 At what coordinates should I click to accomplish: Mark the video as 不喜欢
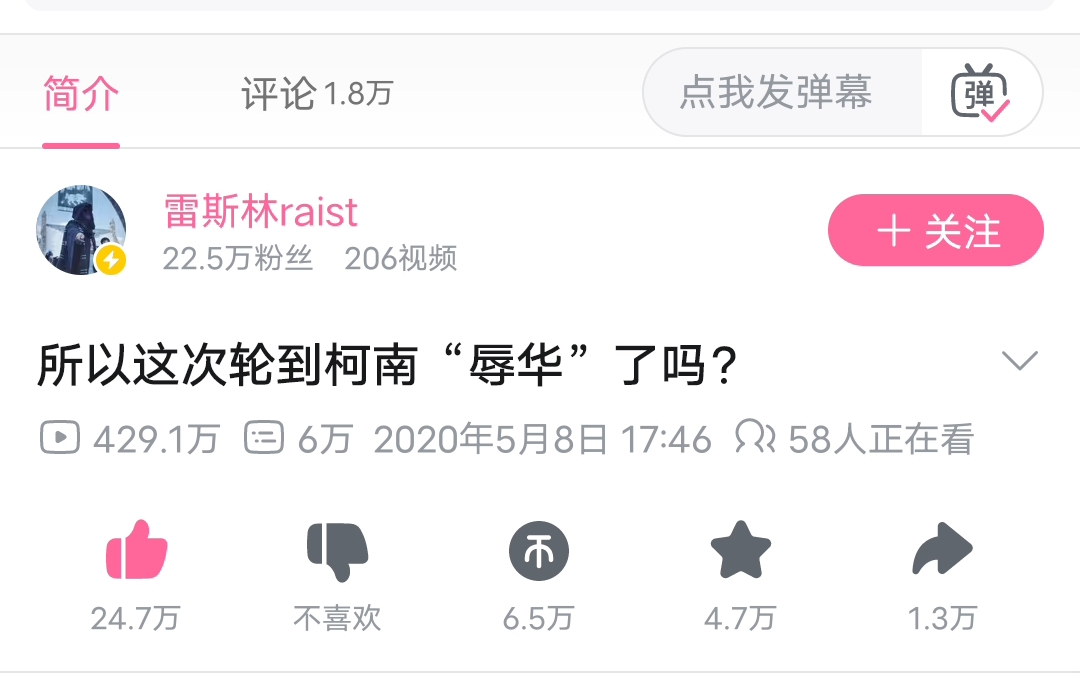point(337,552)
